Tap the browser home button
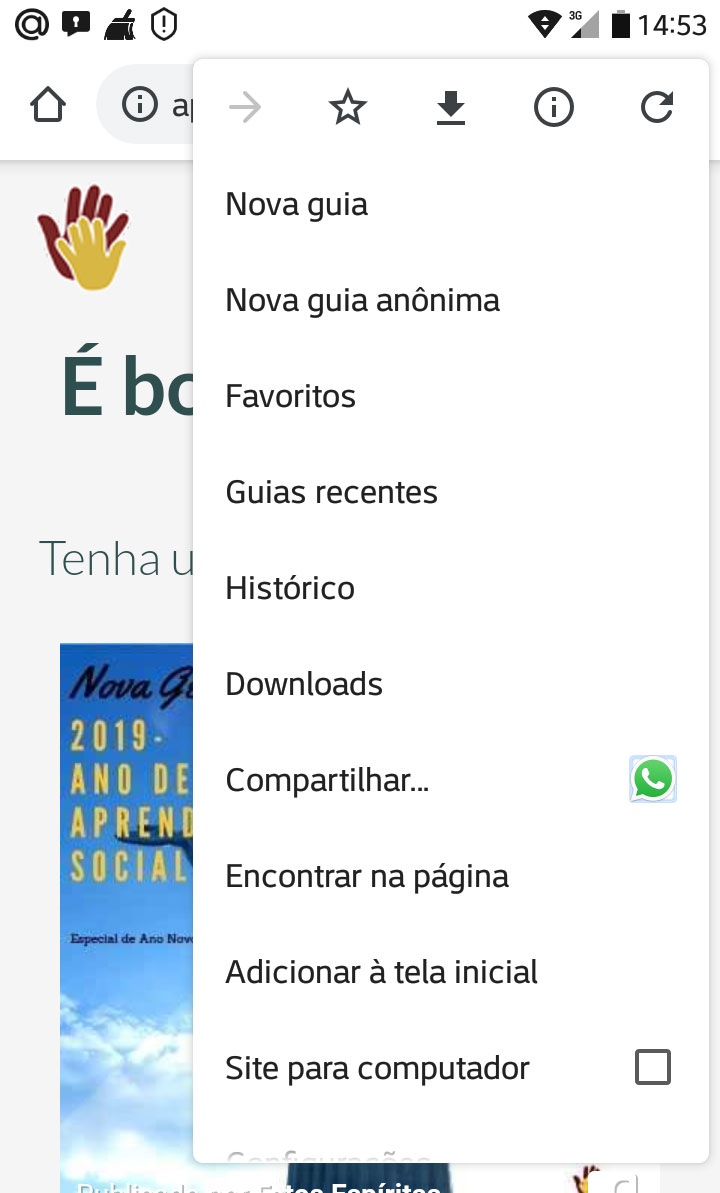 tap(48, 104)
